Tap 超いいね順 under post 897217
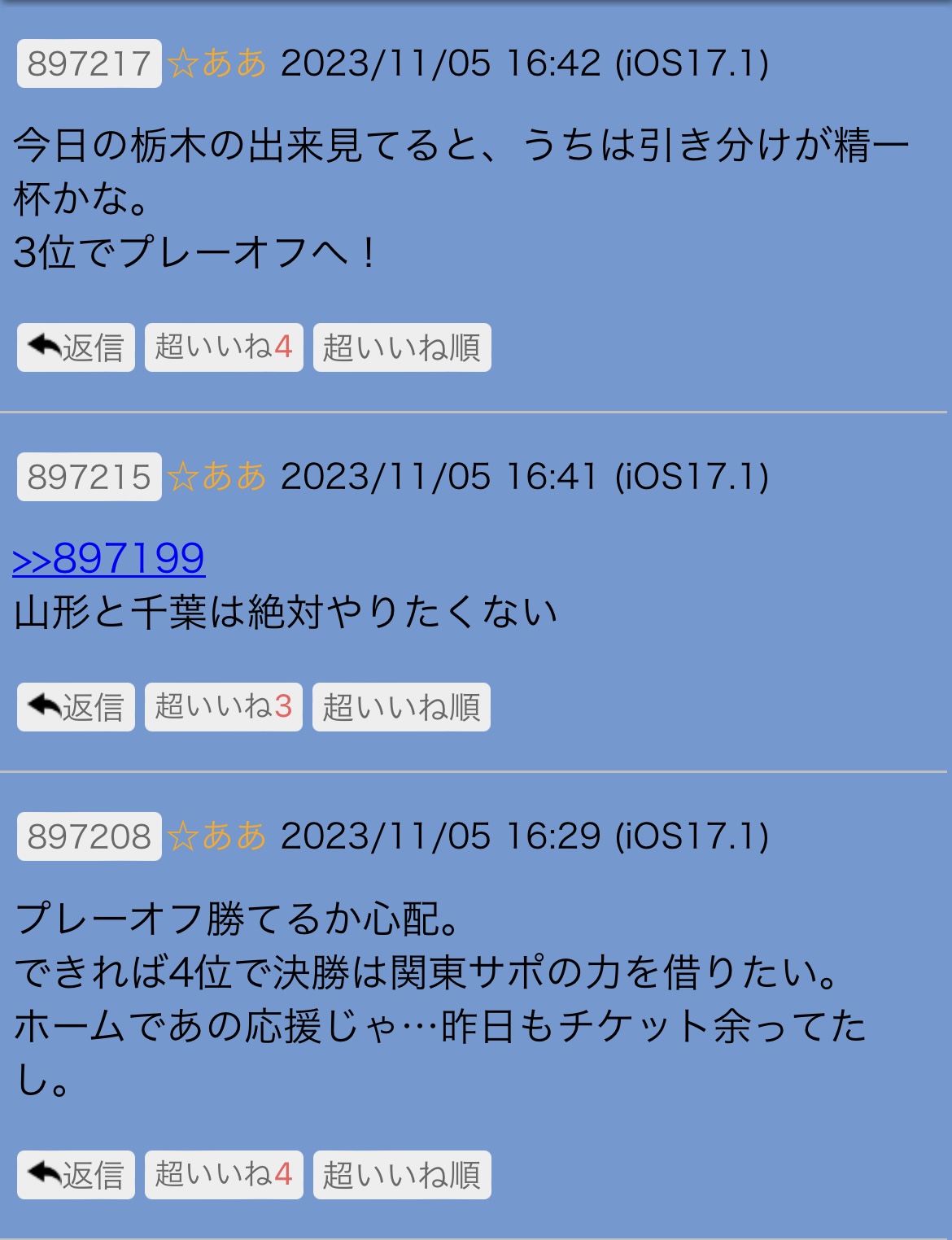This screenshot has width=952, height=1240. coord(402,347)
